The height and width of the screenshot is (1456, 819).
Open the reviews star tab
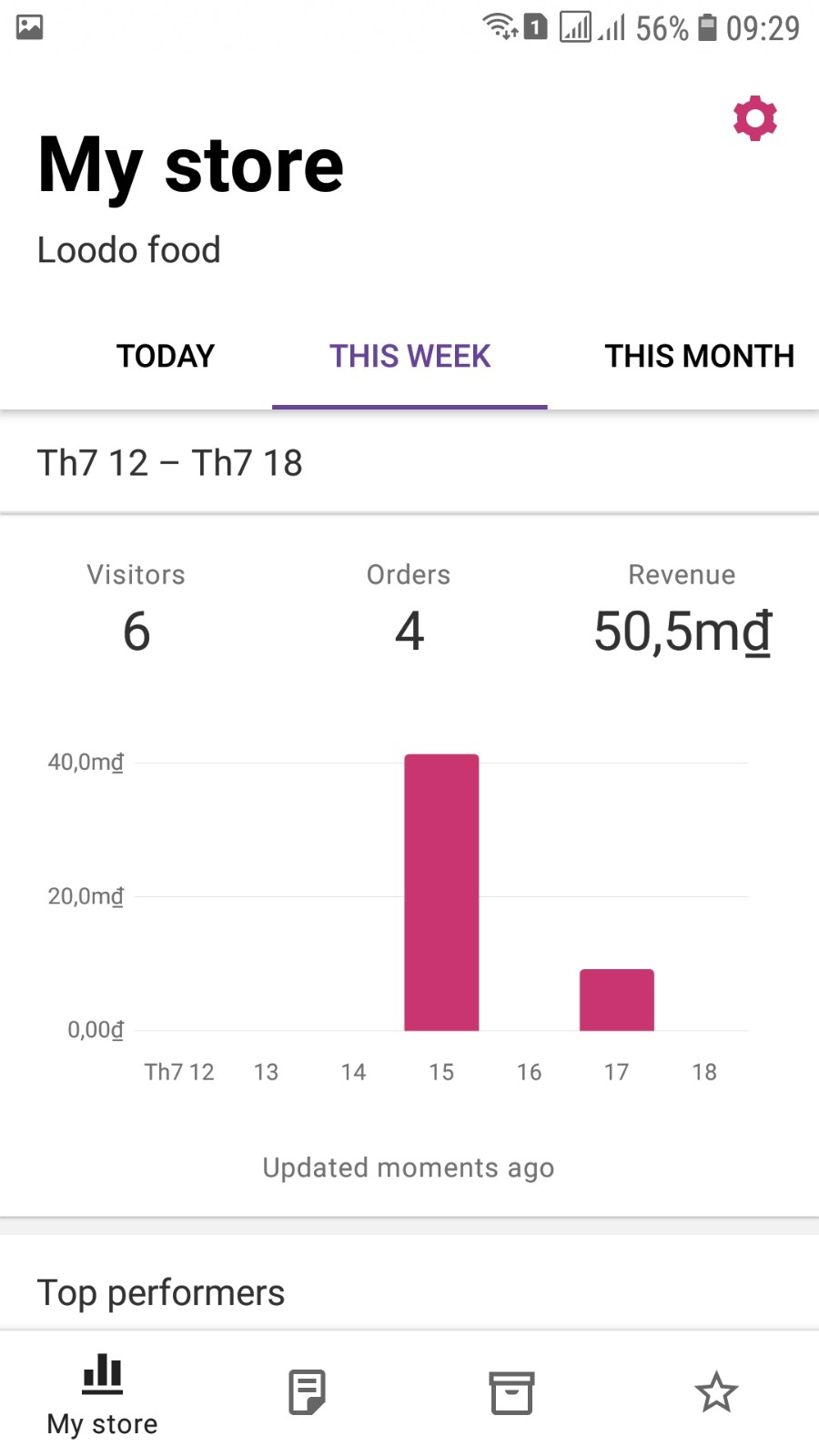pyautogui.click(x=716, y=1393)
